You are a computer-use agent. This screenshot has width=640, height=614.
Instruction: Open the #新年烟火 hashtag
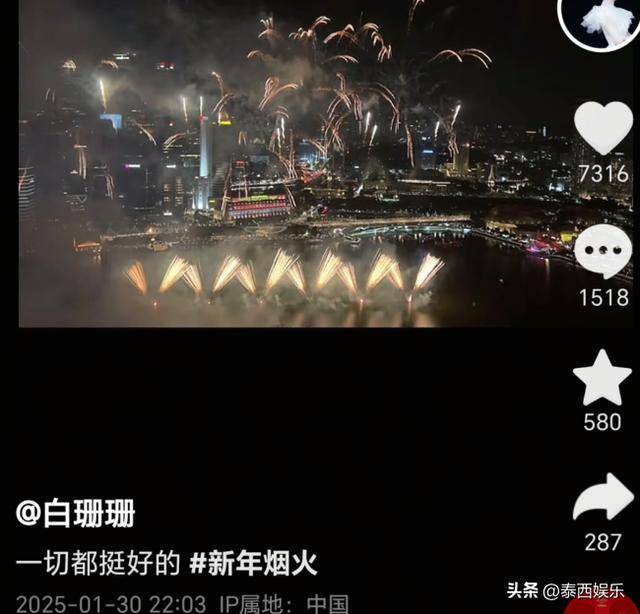coord(253,563)
